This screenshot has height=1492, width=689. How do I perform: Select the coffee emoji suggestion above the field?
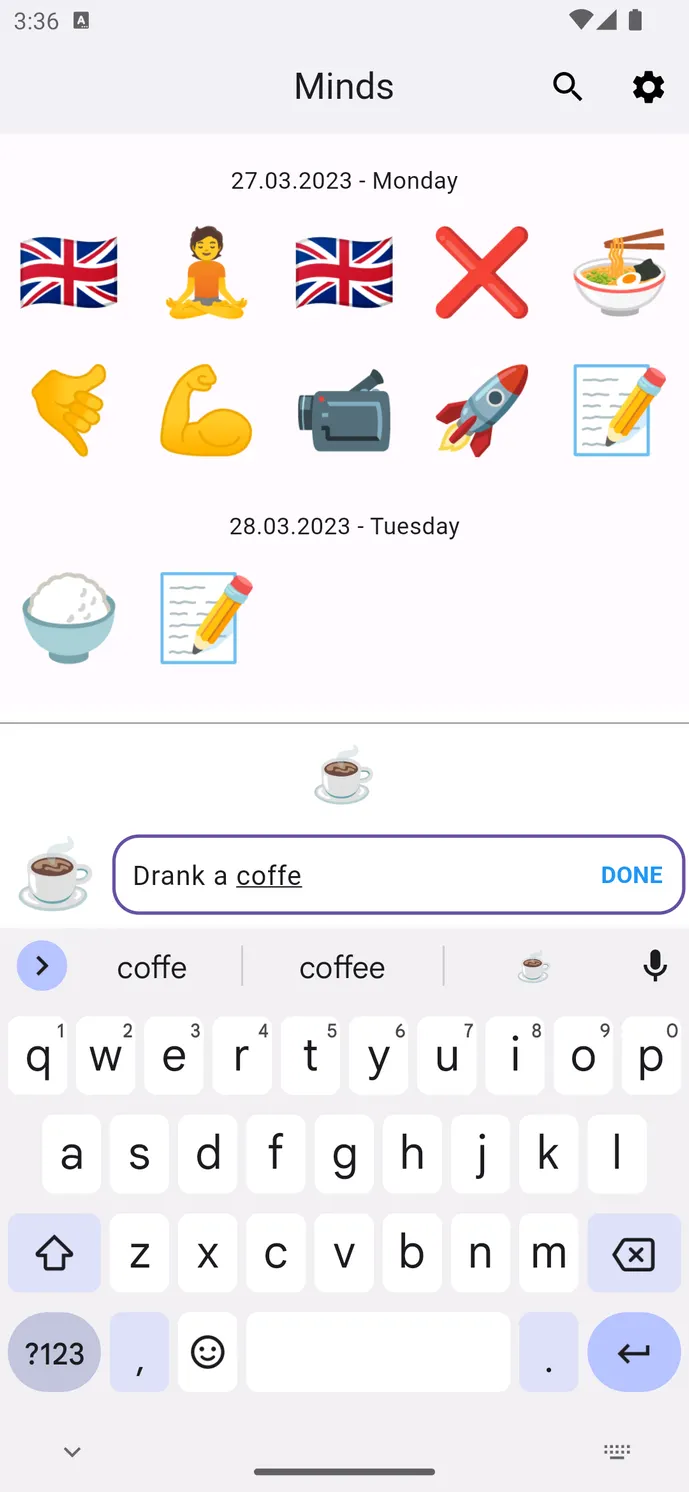click(343, 775)
